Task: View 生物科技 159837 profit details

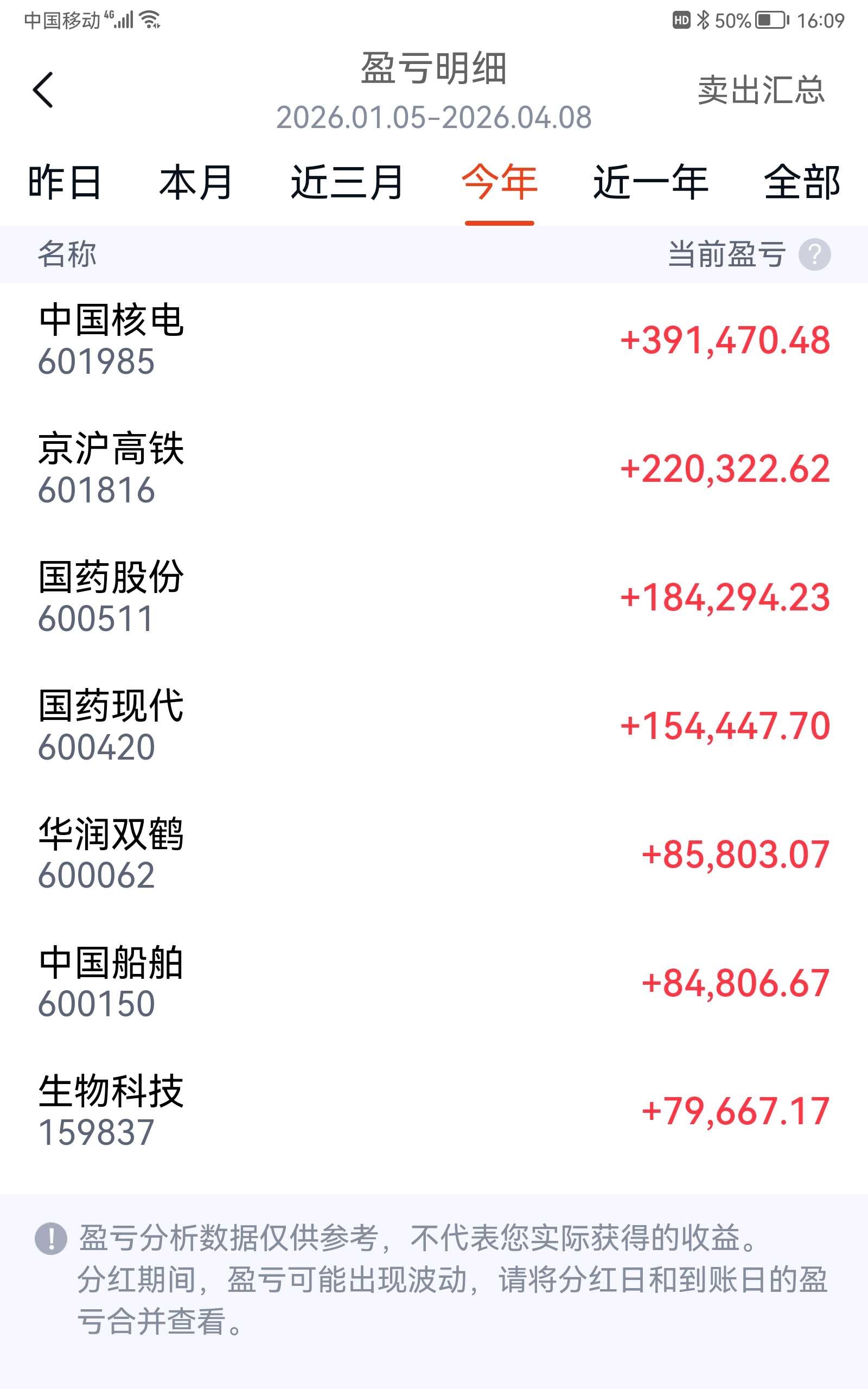Action: (x=434, y=1111)
